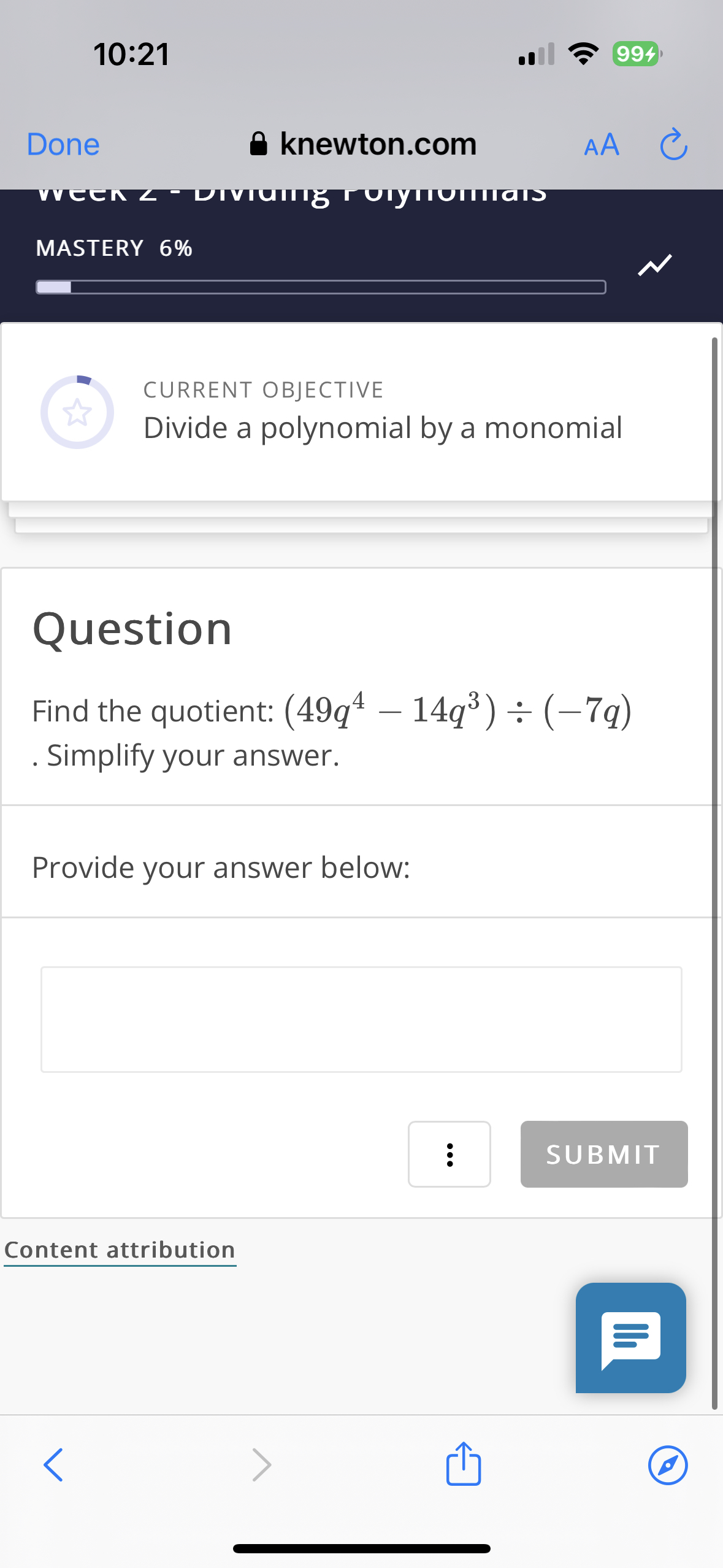Open the mastery progress chart icon

[654, 264]
